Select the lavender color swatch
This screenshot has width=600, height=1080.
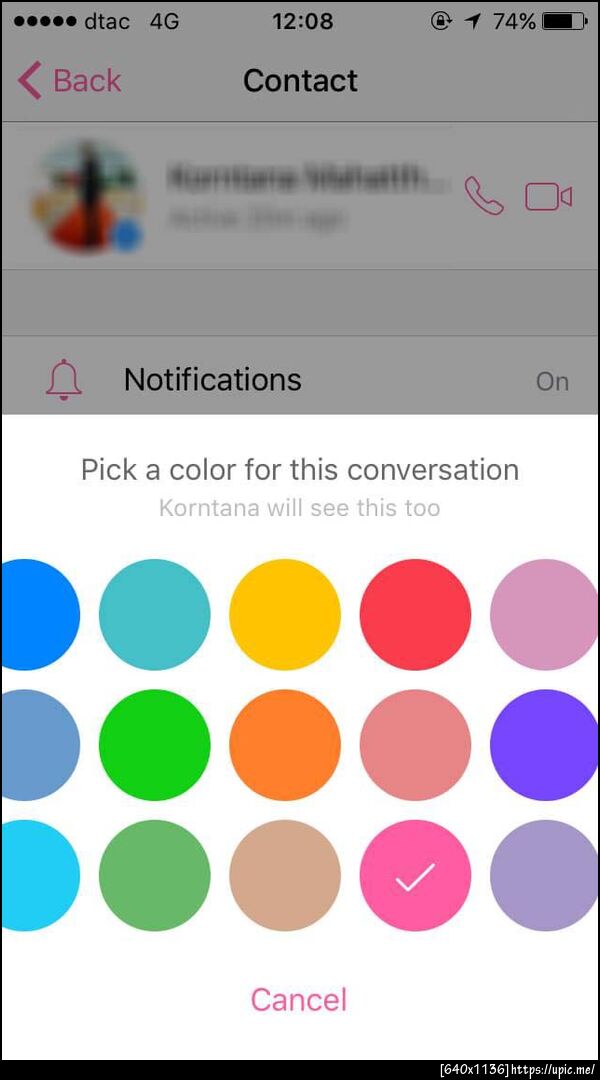pos(543,875)
